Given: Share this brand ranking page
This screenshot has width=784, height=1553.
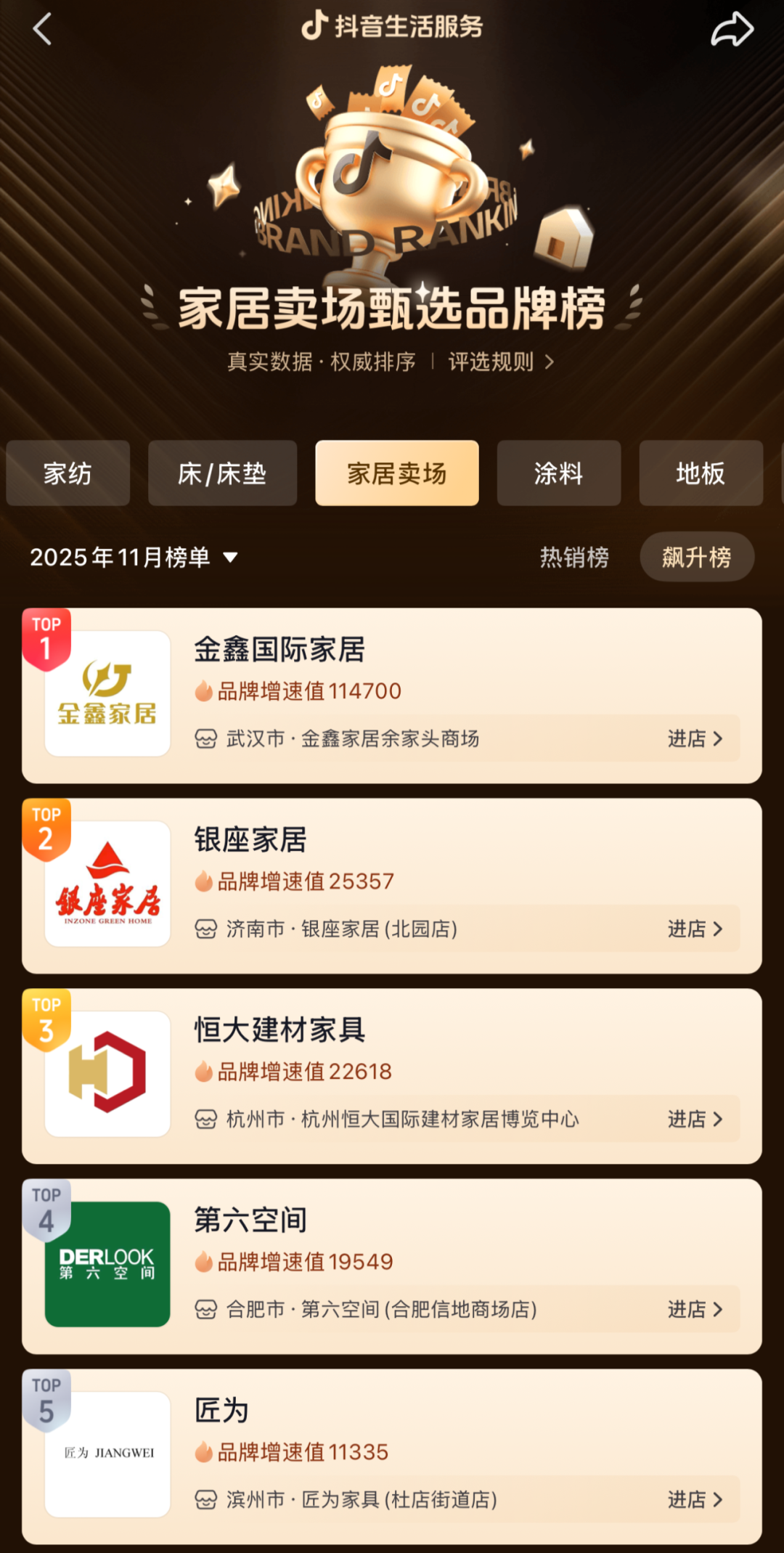Looking at the screenshot, I should tap(732, 30).
